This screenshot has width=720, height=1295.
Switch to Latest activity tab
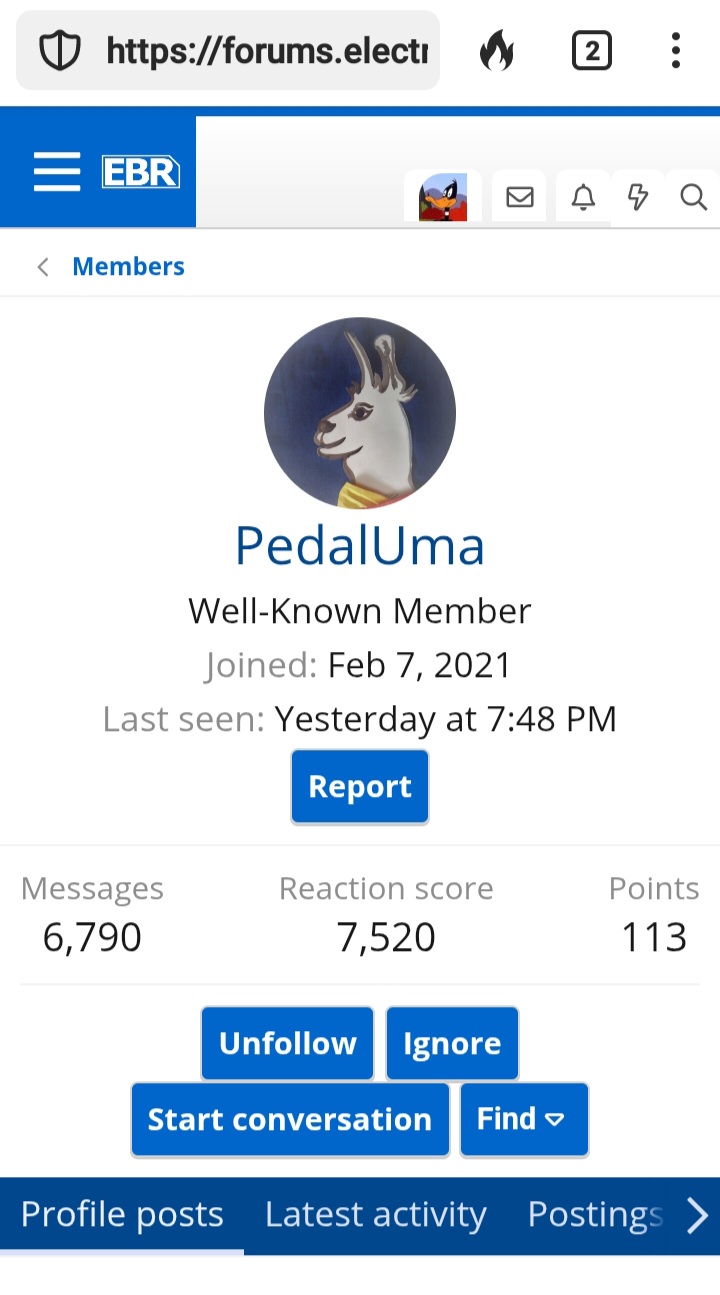click(375, 1215)
